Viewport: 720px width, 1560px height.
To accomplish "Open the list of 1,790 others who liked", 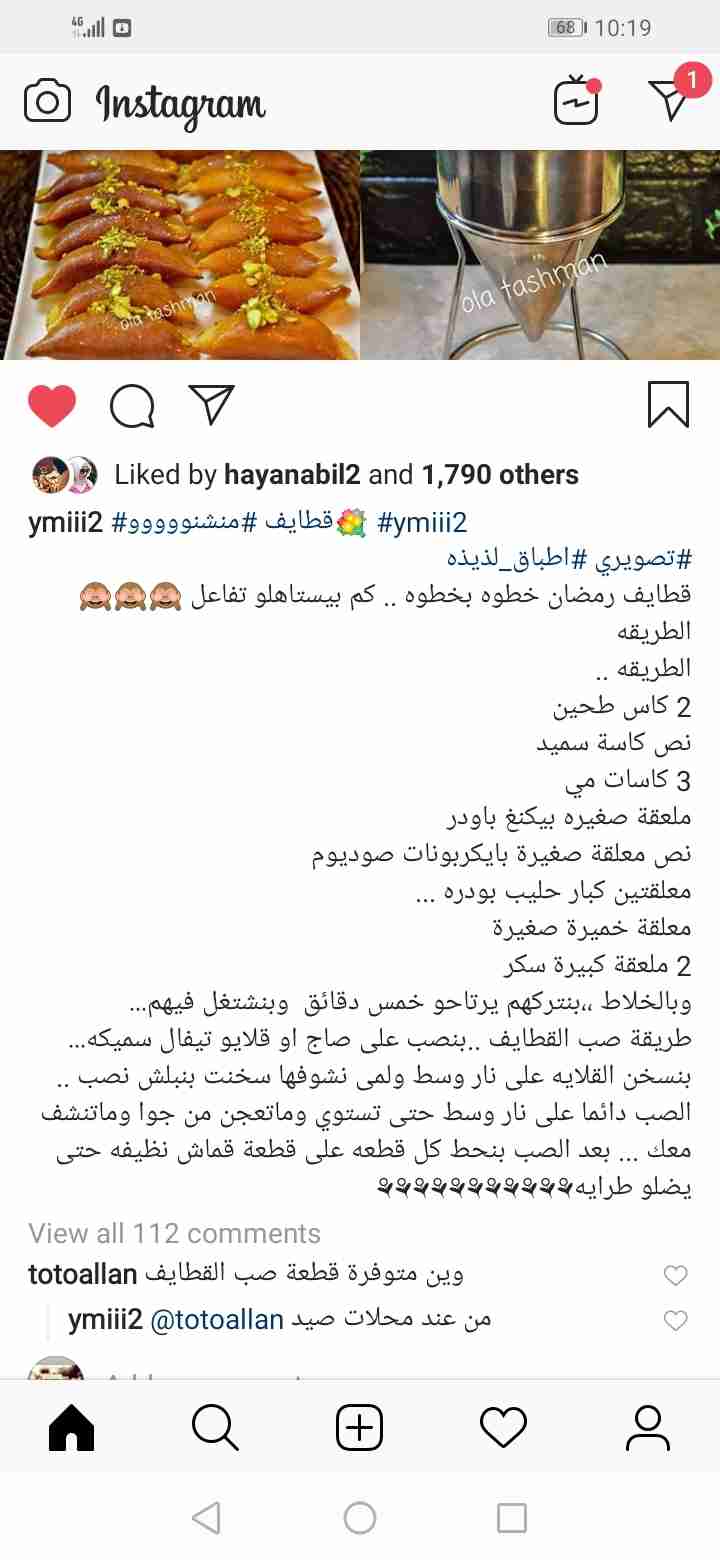I will [500, 475].
